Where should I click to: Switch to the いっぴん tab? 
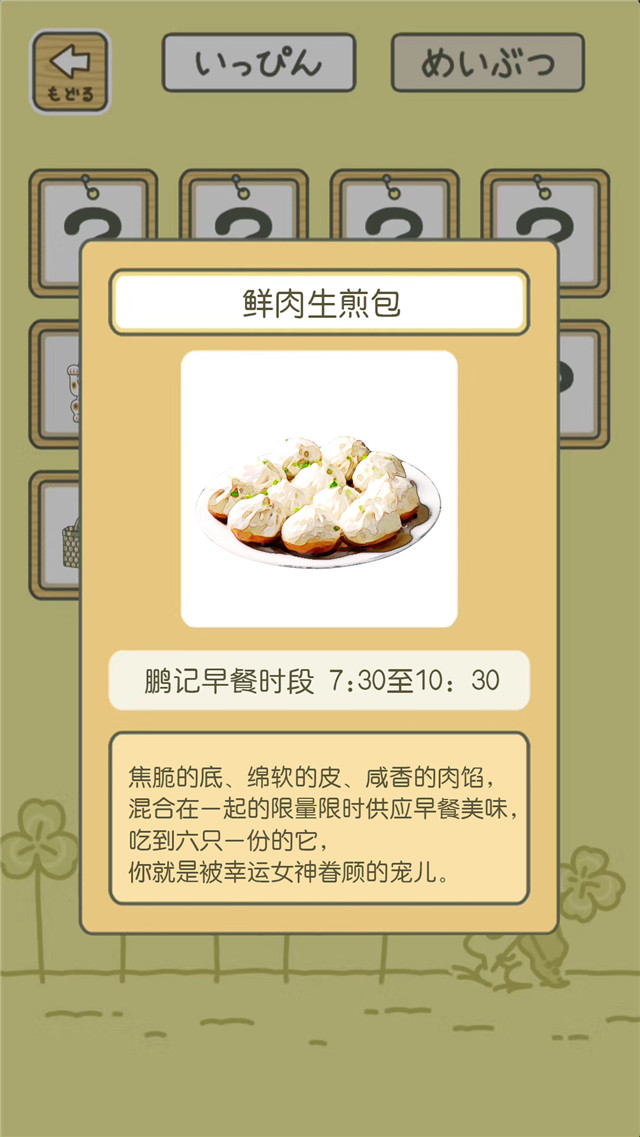coord(259,63)
